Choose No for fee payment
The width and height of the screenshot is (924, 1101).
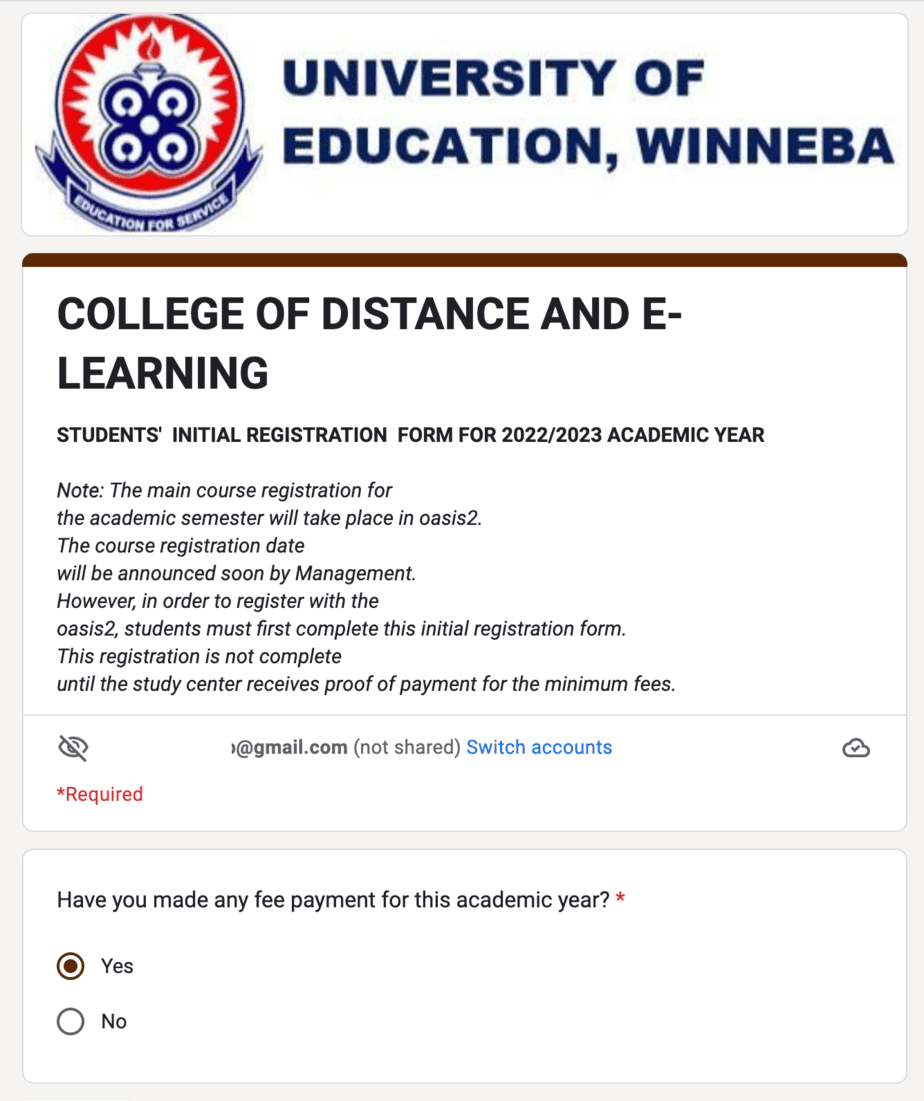pyautogui.click(x=71, y=1021)
